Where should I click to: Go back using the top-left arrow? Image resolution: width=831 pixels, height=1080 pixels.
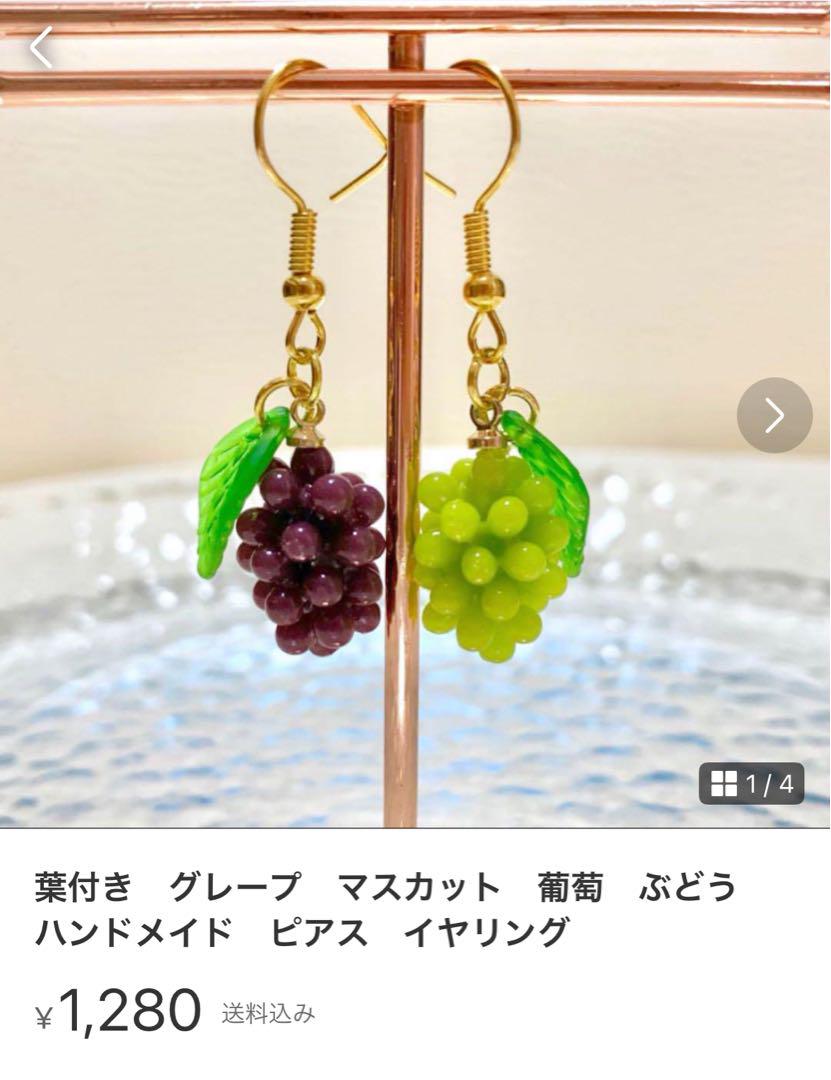click(x=41, y=47)
